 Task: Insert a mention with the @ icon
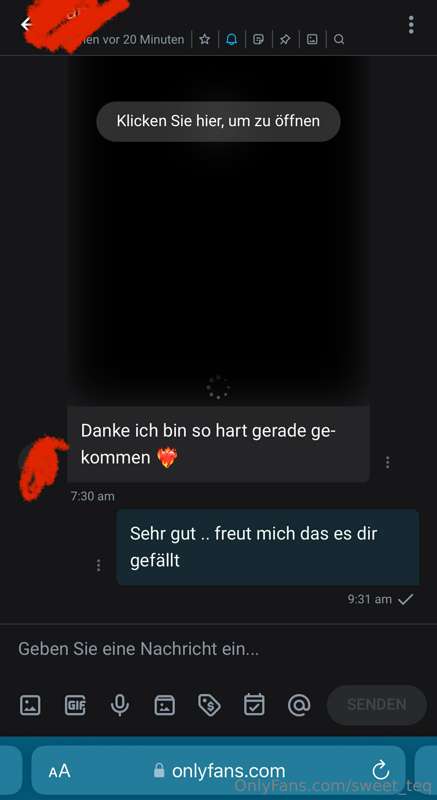(299, 705)
